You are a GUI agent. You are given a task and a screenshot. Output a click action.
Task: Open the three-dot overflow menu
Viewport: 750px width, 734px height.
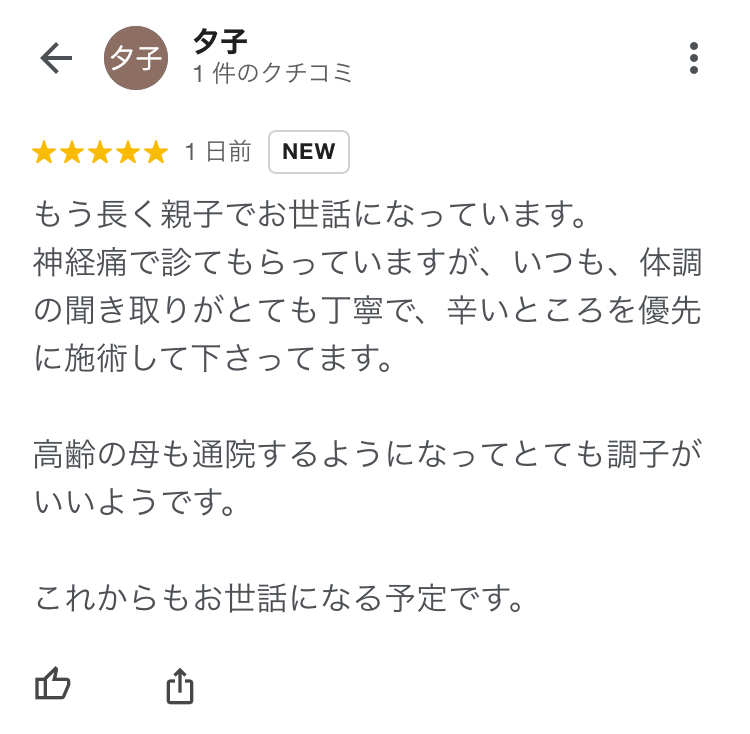(694, 59)
